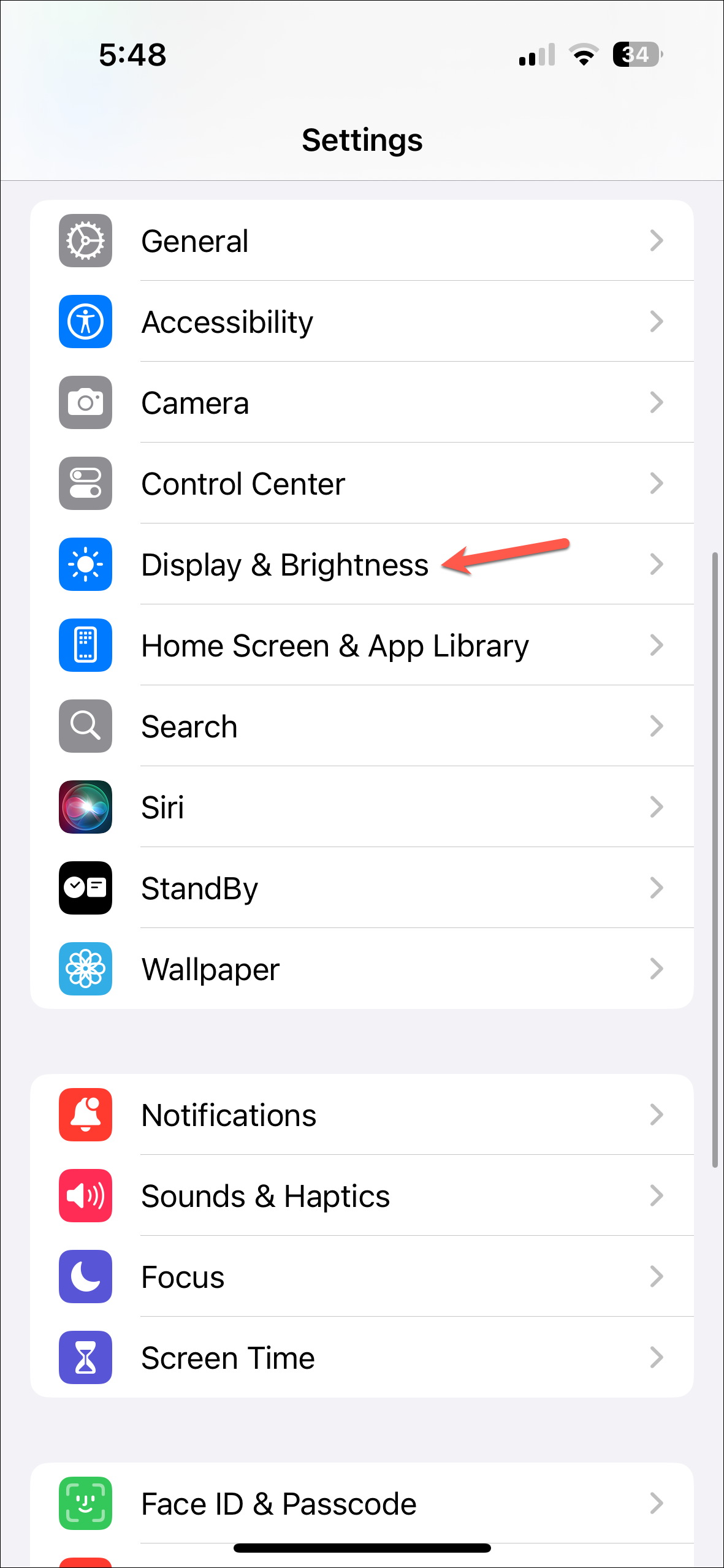724x1568 pixels.
Task: Tap Home Screen & App Library
Action: tap(362, 645)
